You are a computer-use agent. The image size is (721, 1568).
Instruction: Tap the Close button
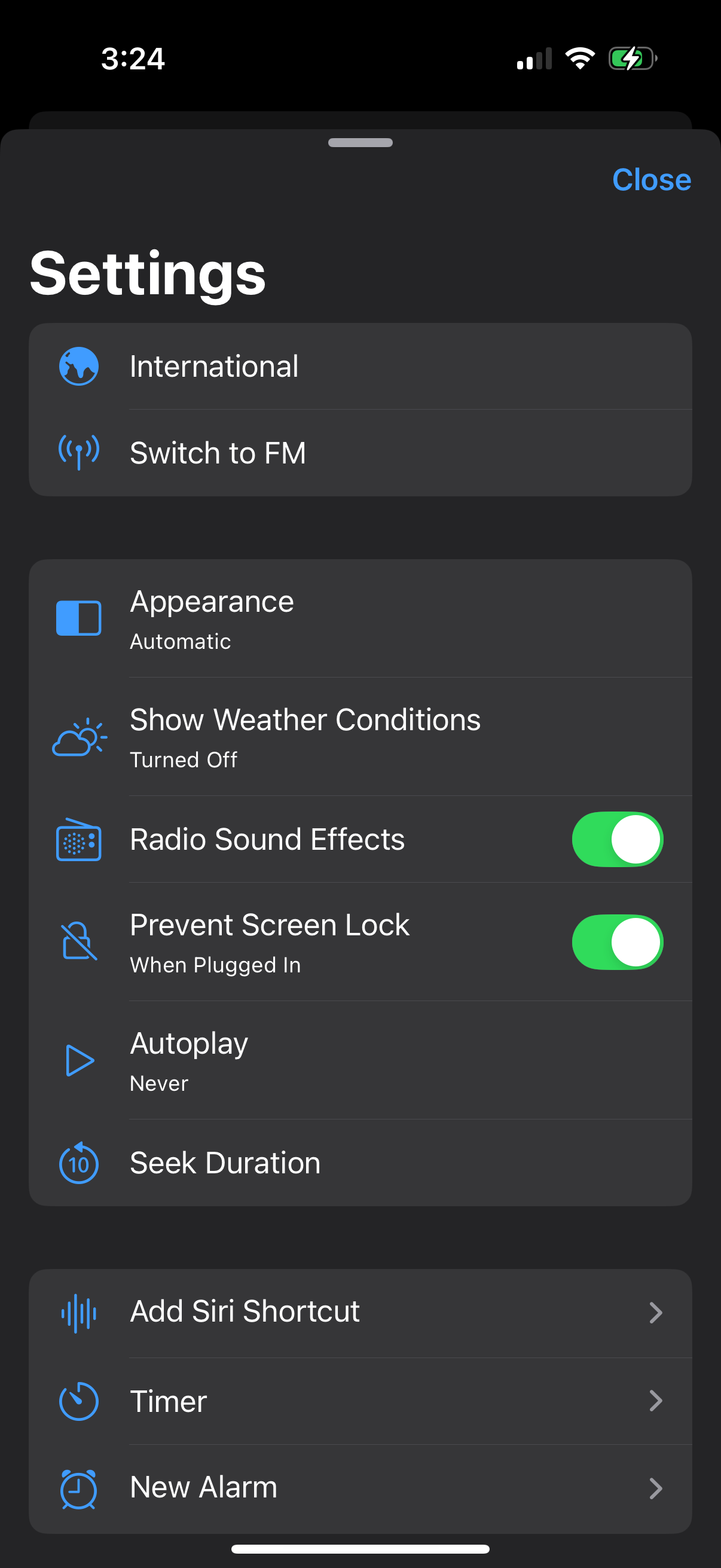click(651, 179)
